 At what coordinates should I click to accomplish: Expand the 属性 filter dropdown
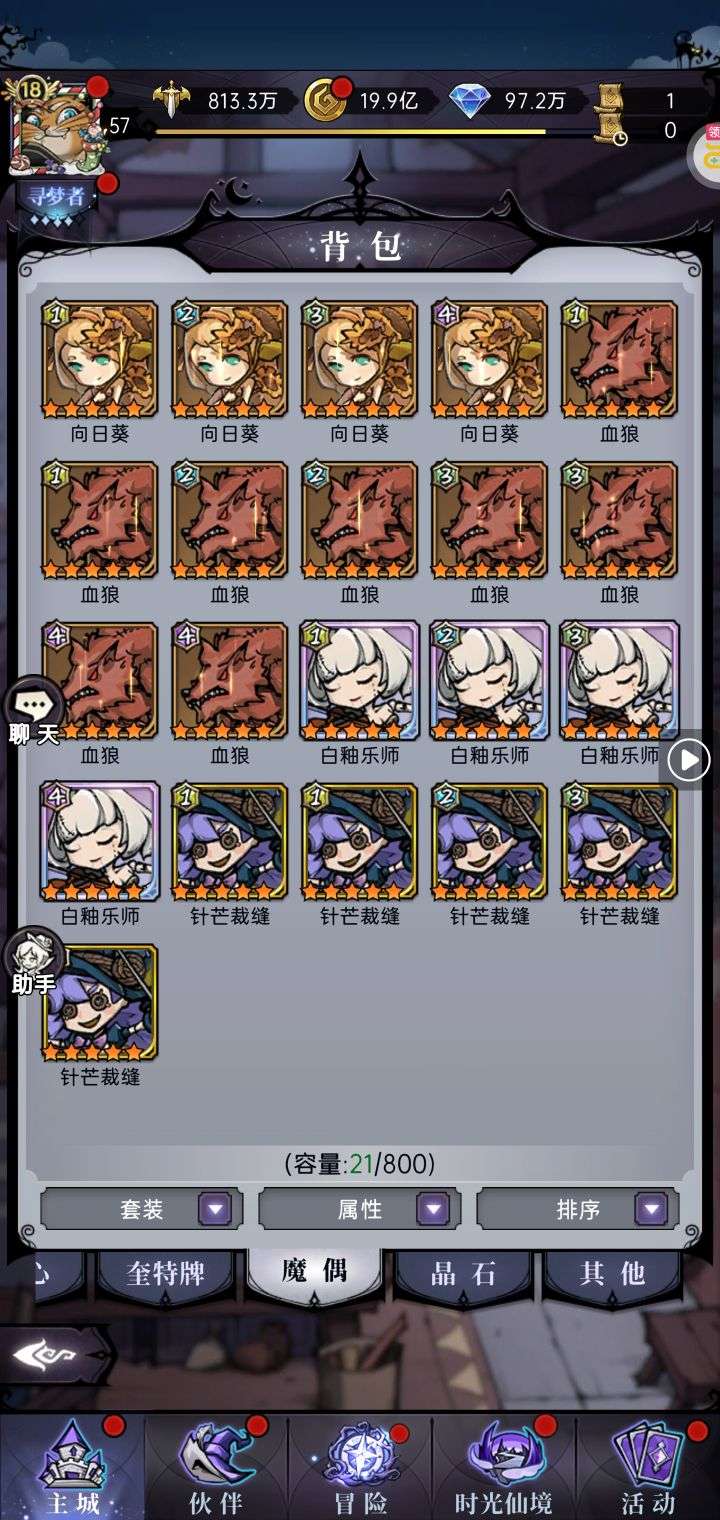pyautogui.click(x=359, y=1209)
